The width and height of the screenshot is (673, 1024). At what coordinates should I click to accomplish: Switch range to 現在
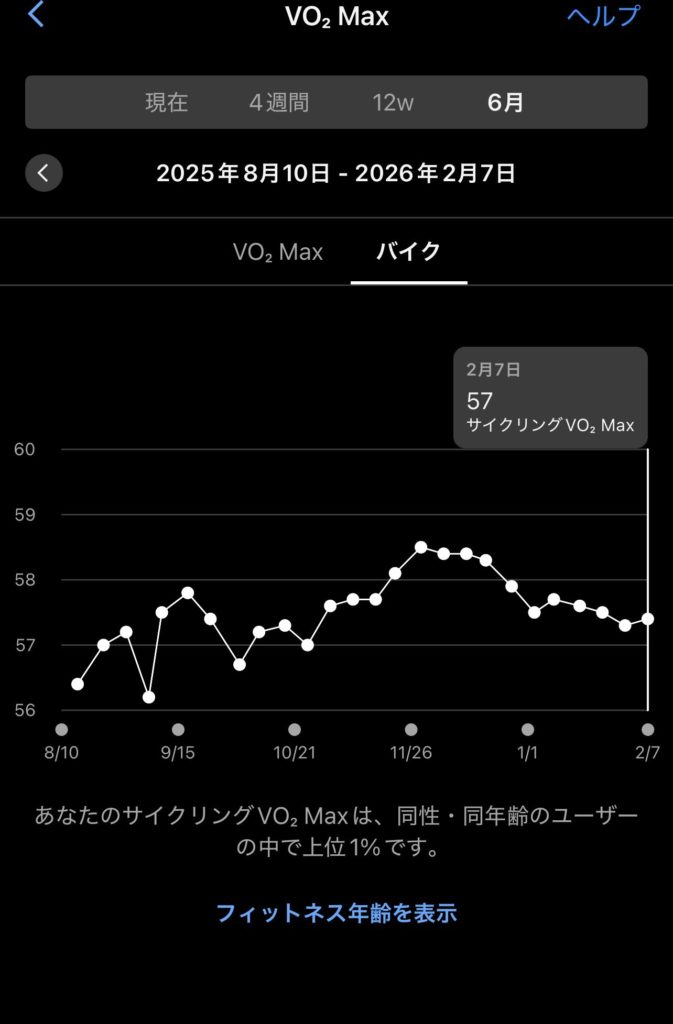coord(166,102)
